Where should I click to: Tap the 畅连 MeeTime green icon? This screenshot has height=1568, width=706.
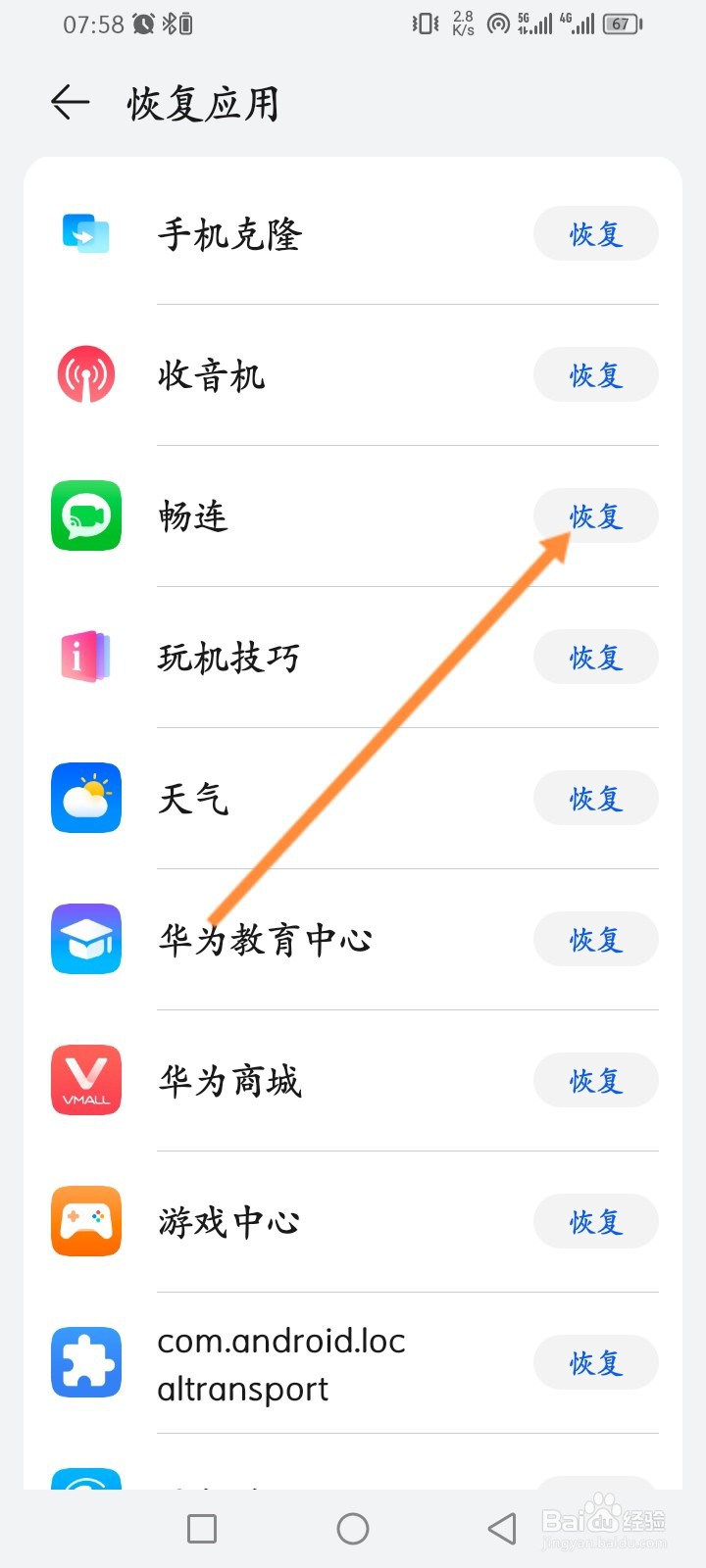[x=85, y=516]
